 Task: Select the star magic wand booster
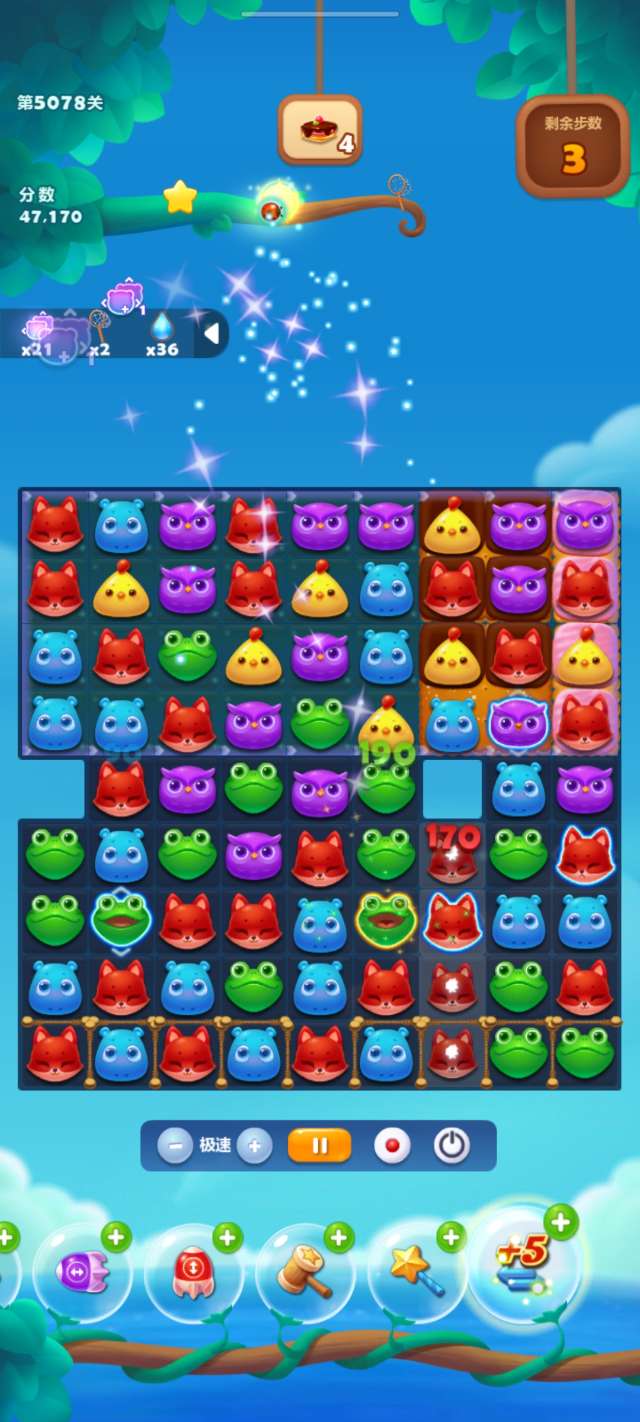pyautogui.click(x=416, y=1272)
